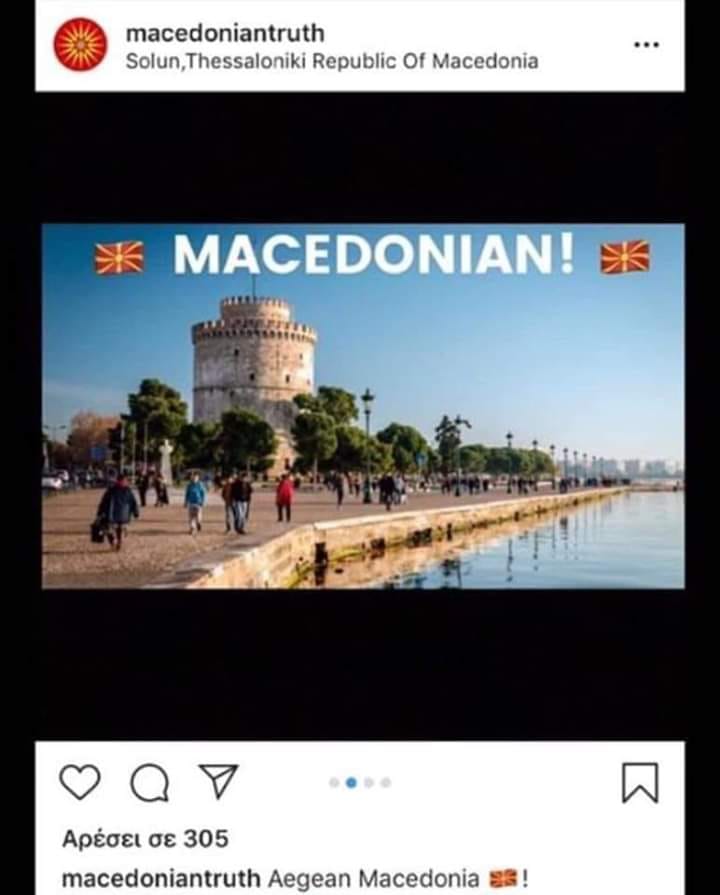Open the MACEDONIAN! tower photo in the post
720x895 pixels.
[363, 405]
